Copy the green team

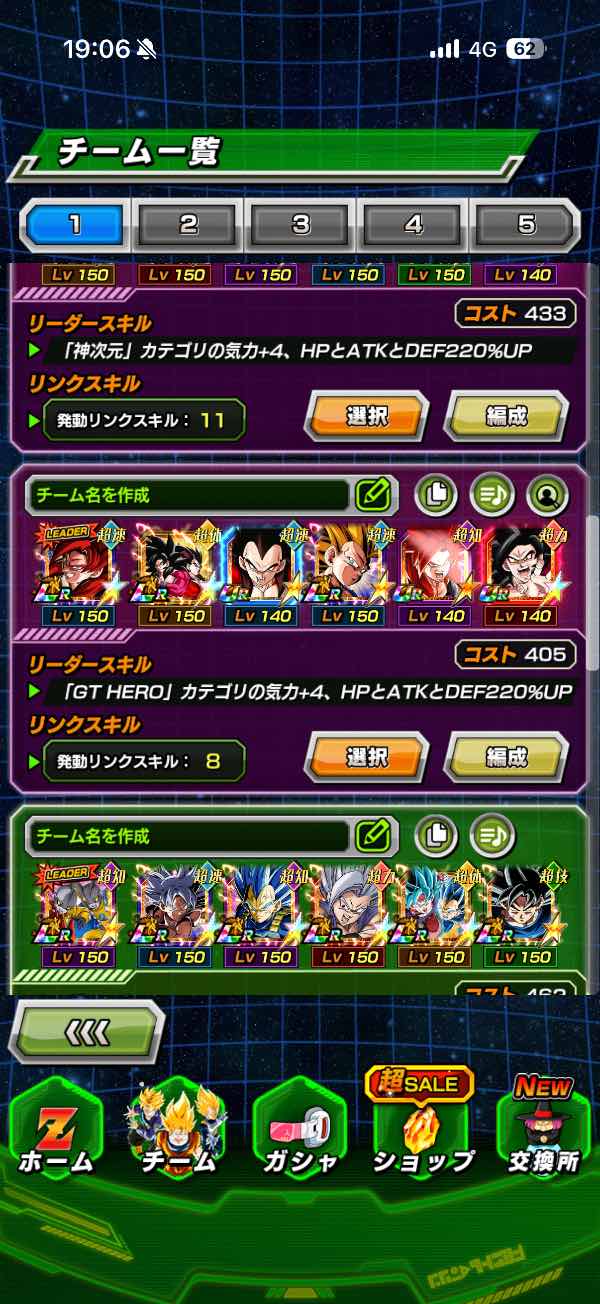pyautogui.click(x=435, y=834)
